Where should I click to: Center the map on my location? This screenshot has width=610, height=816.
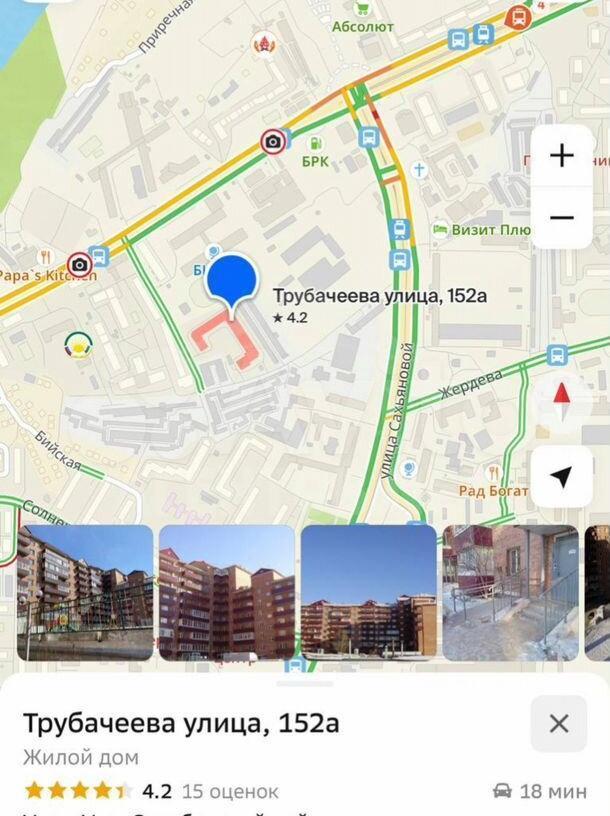pos(561,477)
